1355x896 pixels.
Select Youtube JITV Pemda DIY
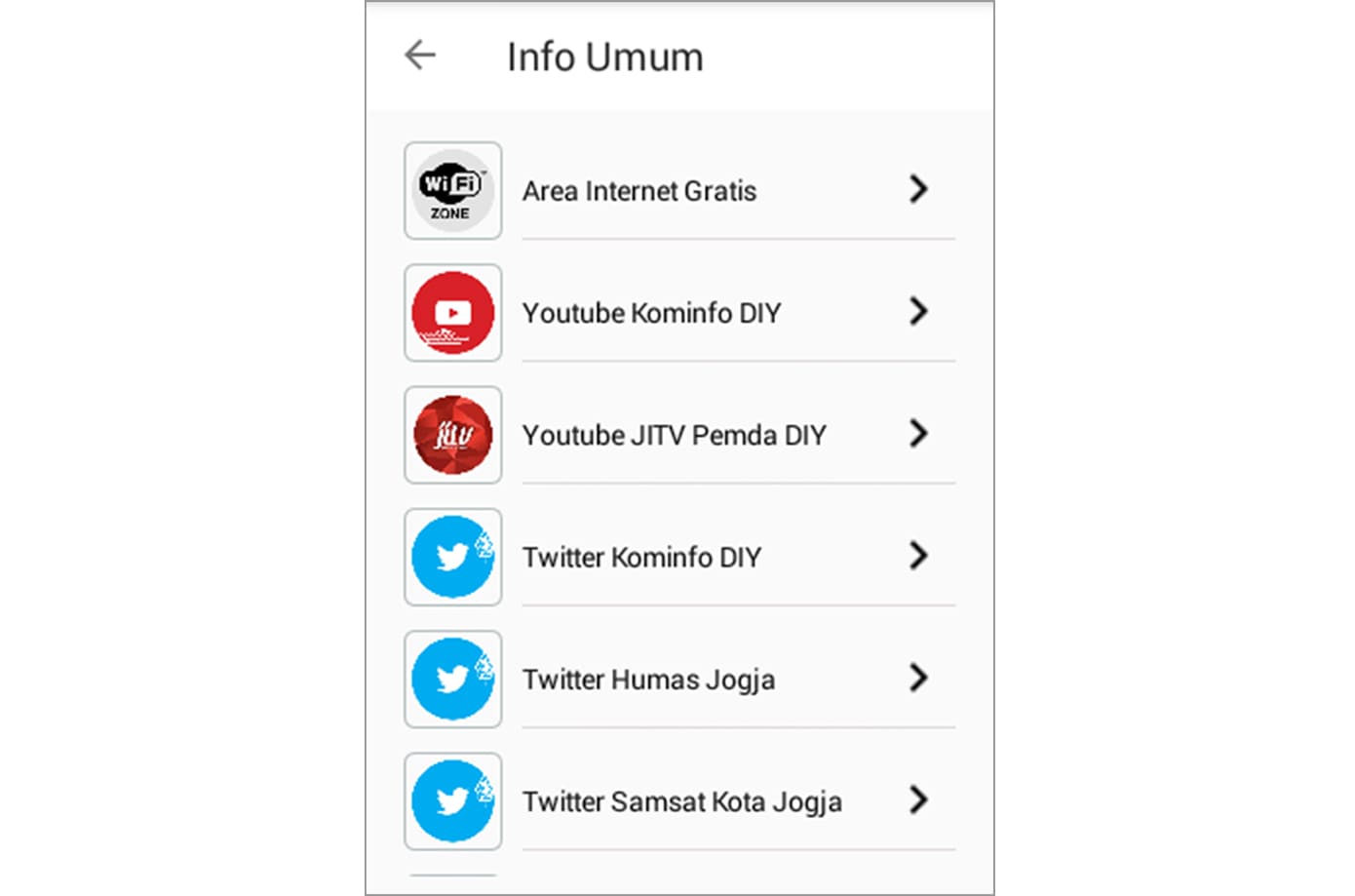(x=674, y=435)
